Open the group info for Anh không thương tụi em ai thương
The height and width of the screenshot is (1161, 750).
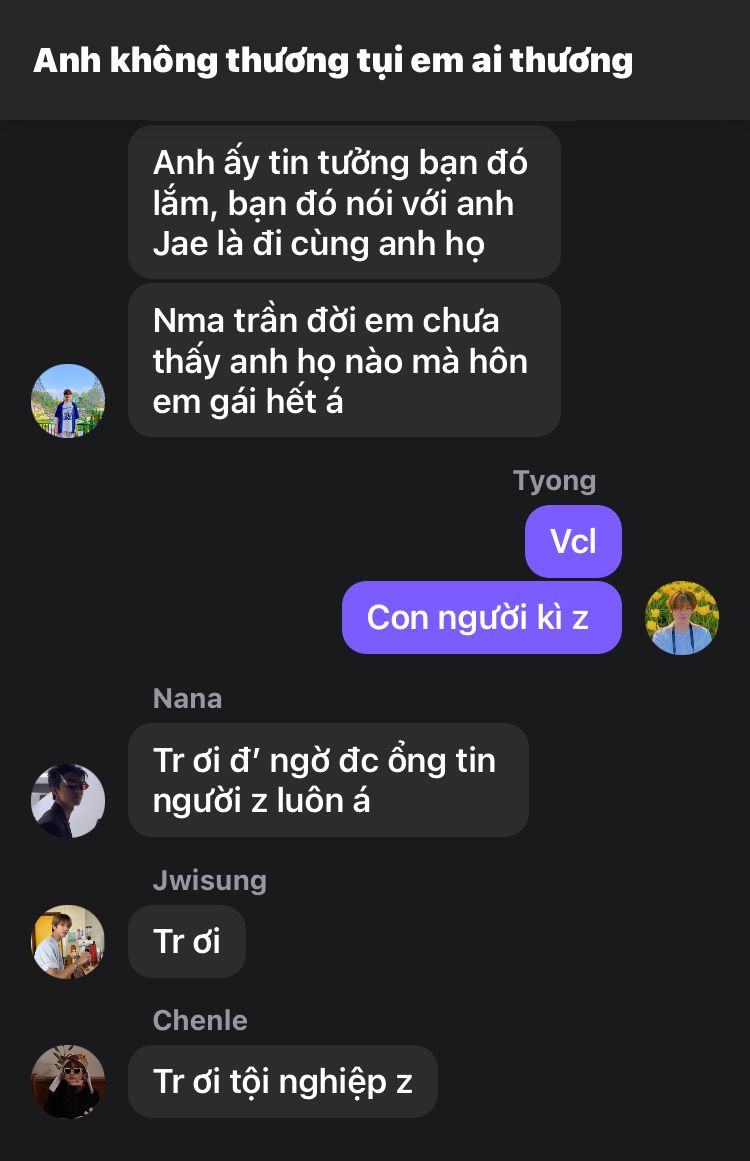[x=333, y=61]
